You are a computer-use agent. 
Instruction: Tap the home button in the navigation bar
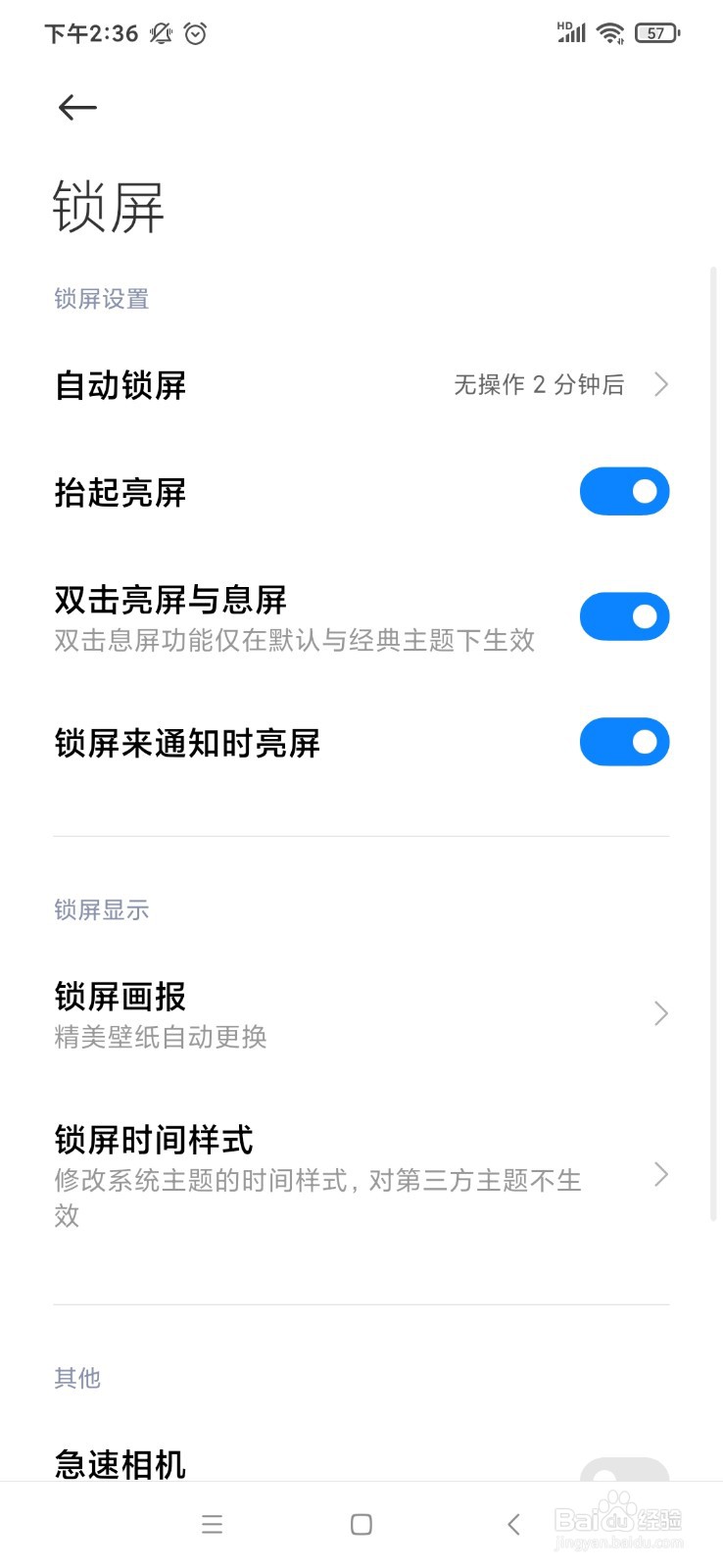361,1524
